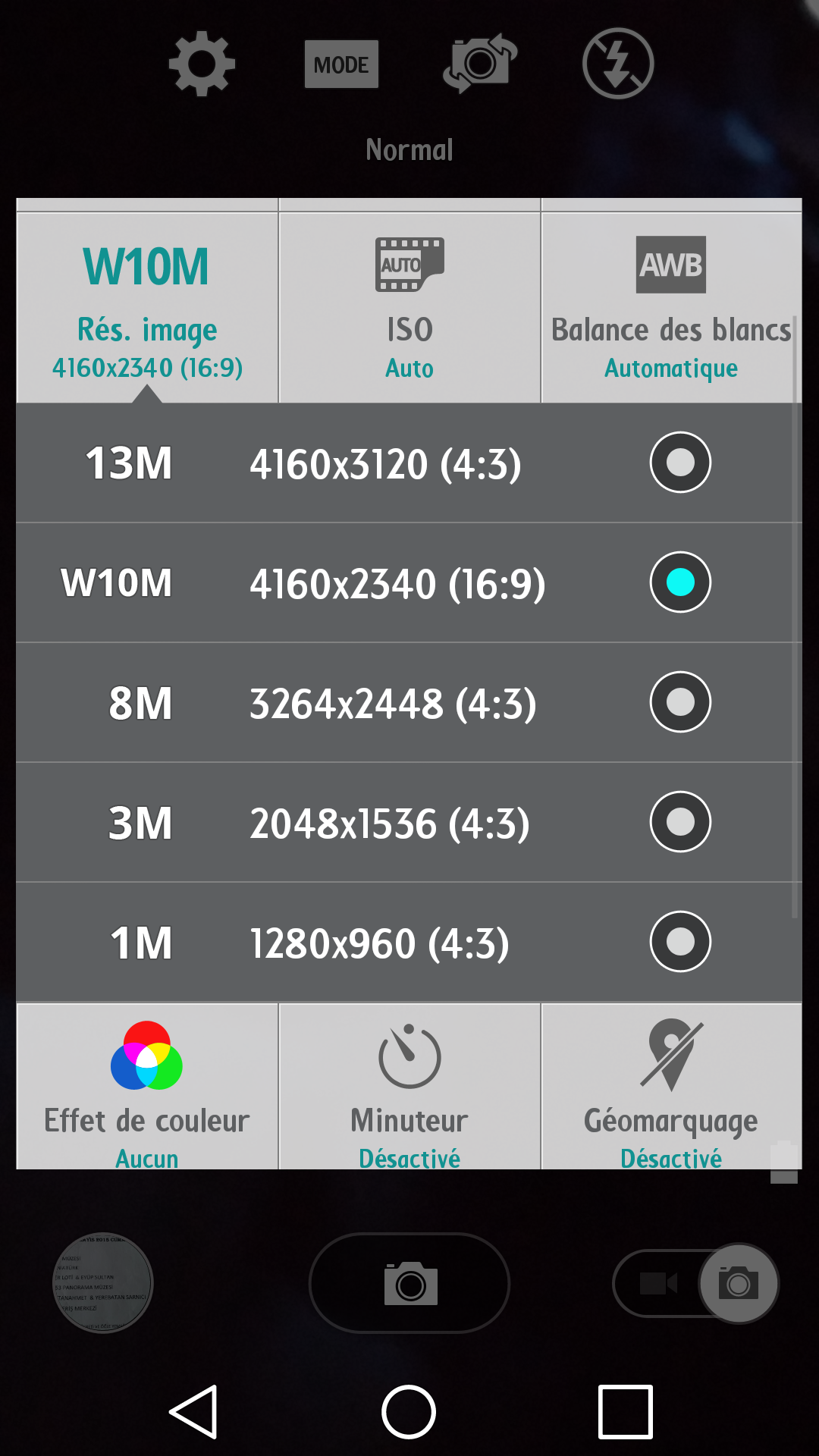Screen dimensions: 819x1456
Task: Go to the system home screen
Action: click(x=409, y=1412)
